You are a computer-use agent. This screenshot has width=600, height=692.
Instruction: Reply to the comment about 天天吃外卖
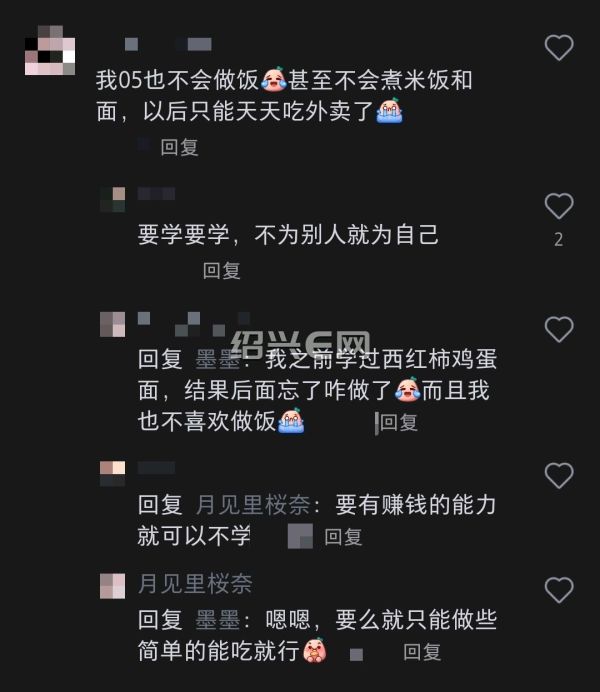click(180, 147)
